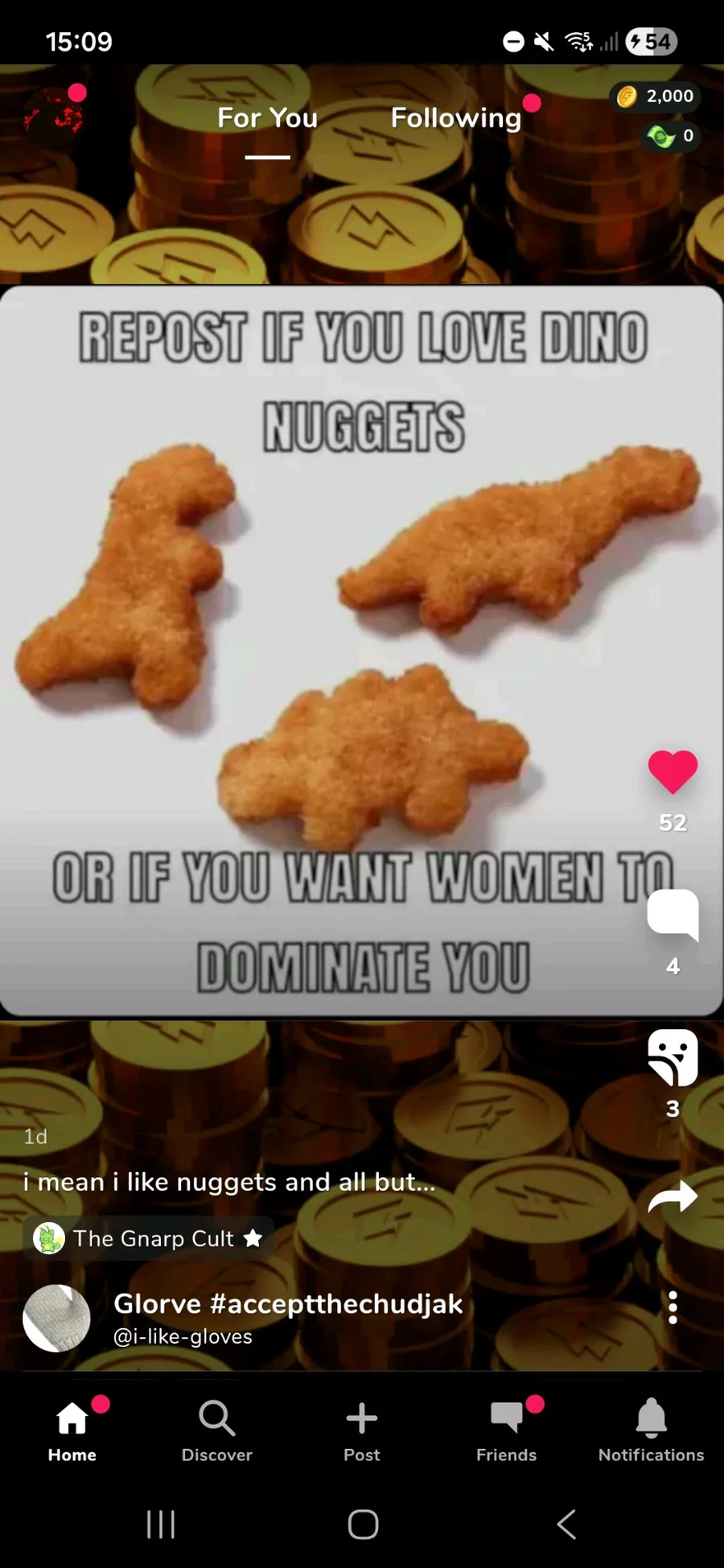This screenshot has width=724, height=1568.
Task: Tap the Home tab
Action: point(72,1431)
